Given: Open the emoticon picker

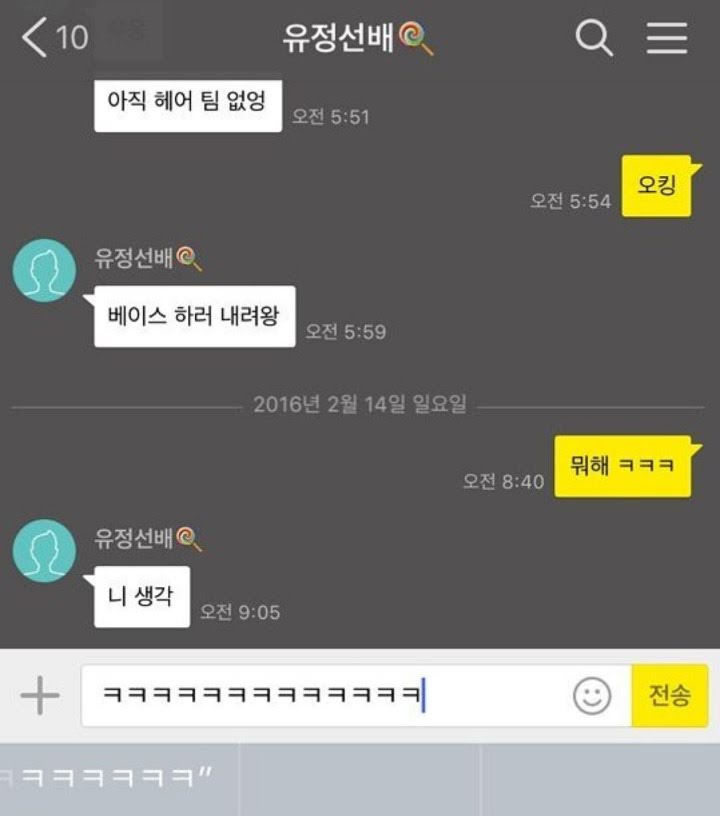Looking at the screenshot, I should pyautogui.click(x=592, y=696).
